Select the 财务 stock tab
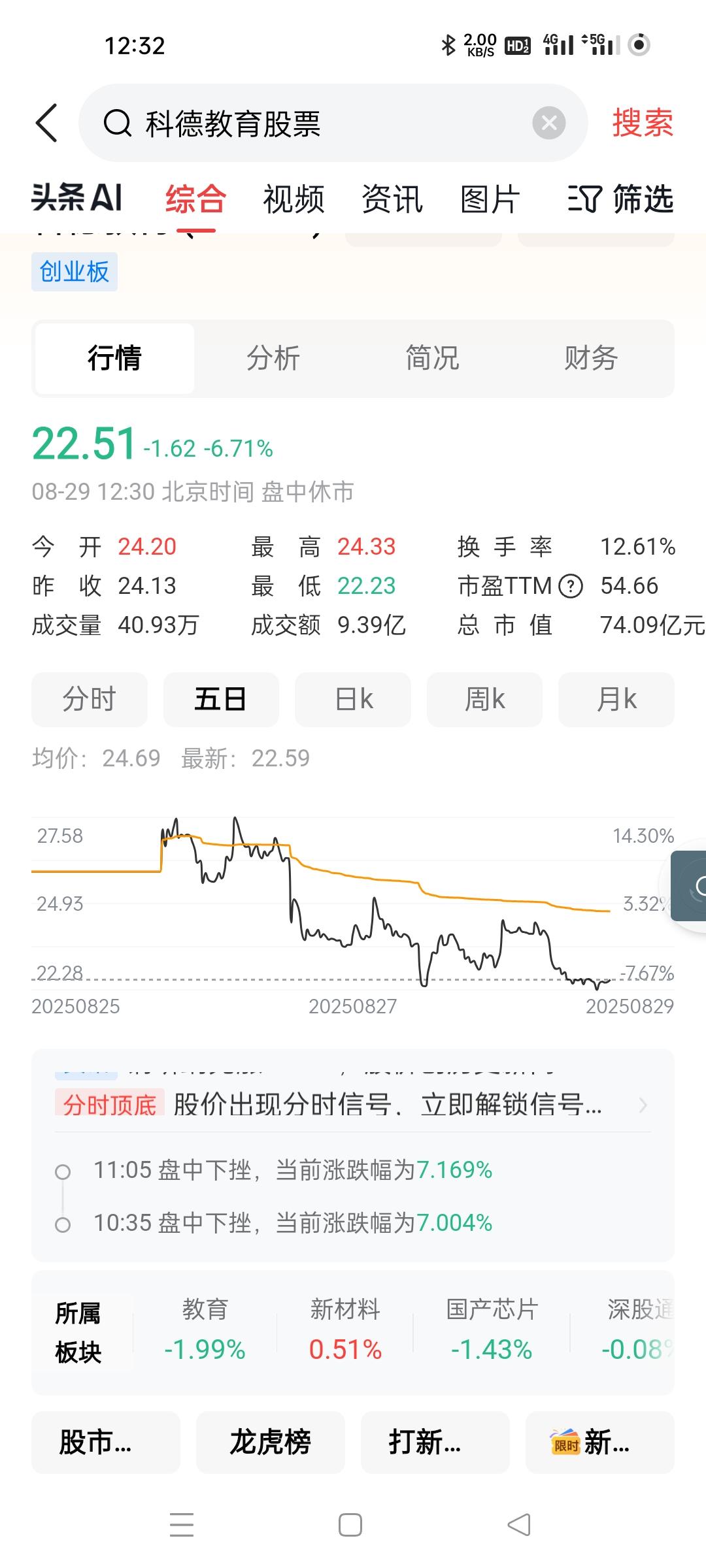 coord(591,358)
